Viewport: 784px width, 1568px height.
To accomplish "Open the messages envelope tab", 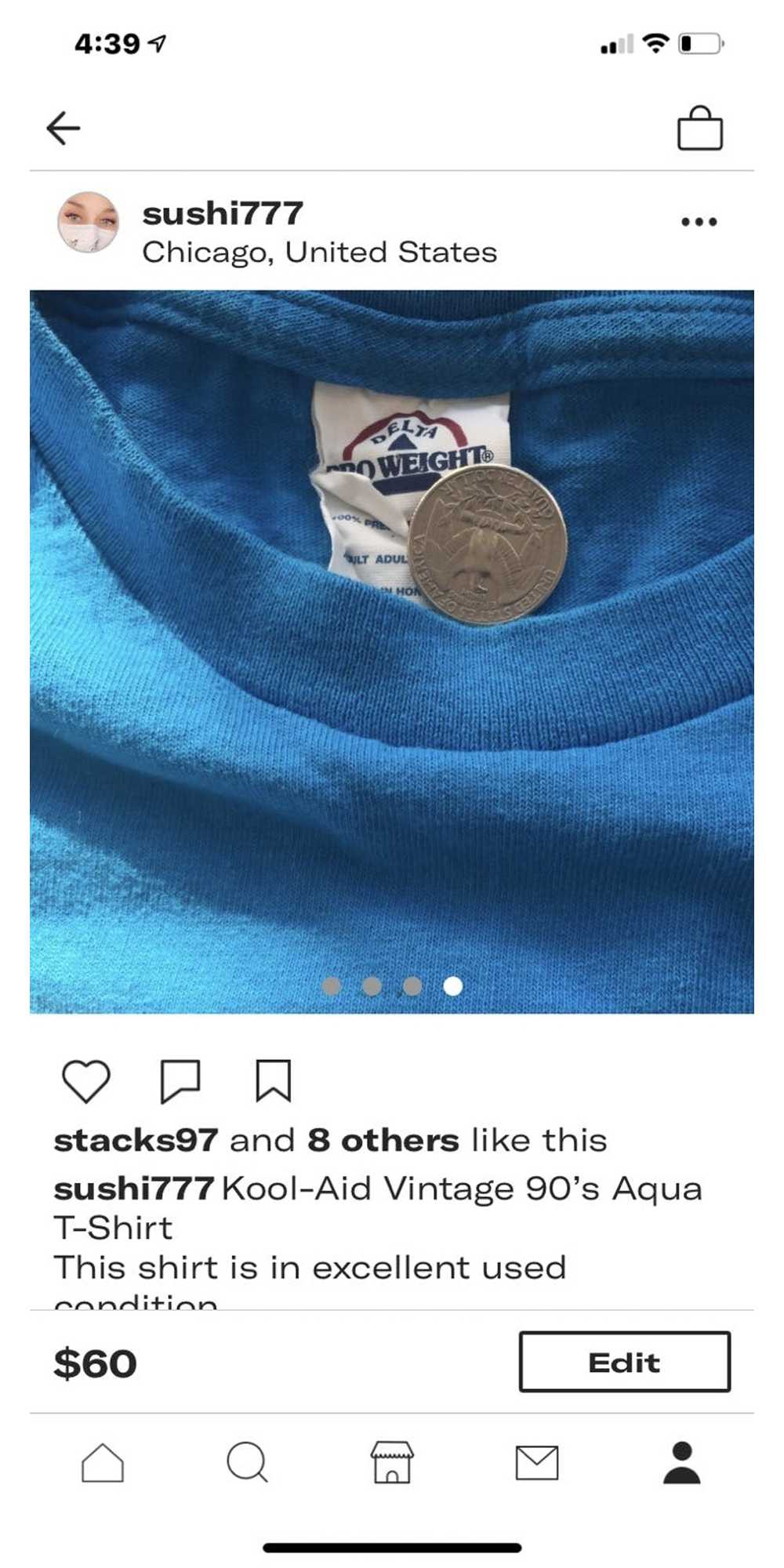I will tap(537, 1463).
